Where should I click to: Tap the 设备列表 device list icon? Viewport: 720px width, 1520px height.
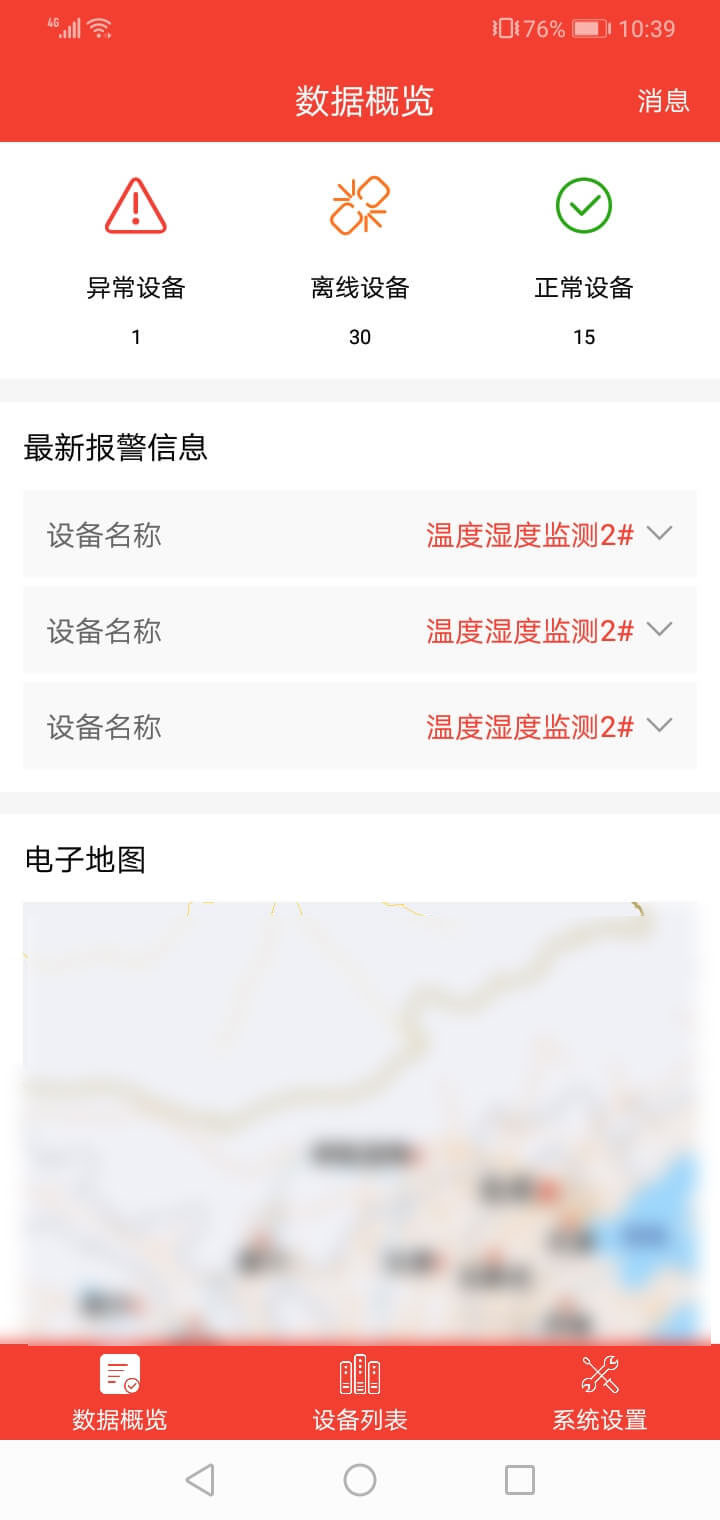pos(359,1372)
